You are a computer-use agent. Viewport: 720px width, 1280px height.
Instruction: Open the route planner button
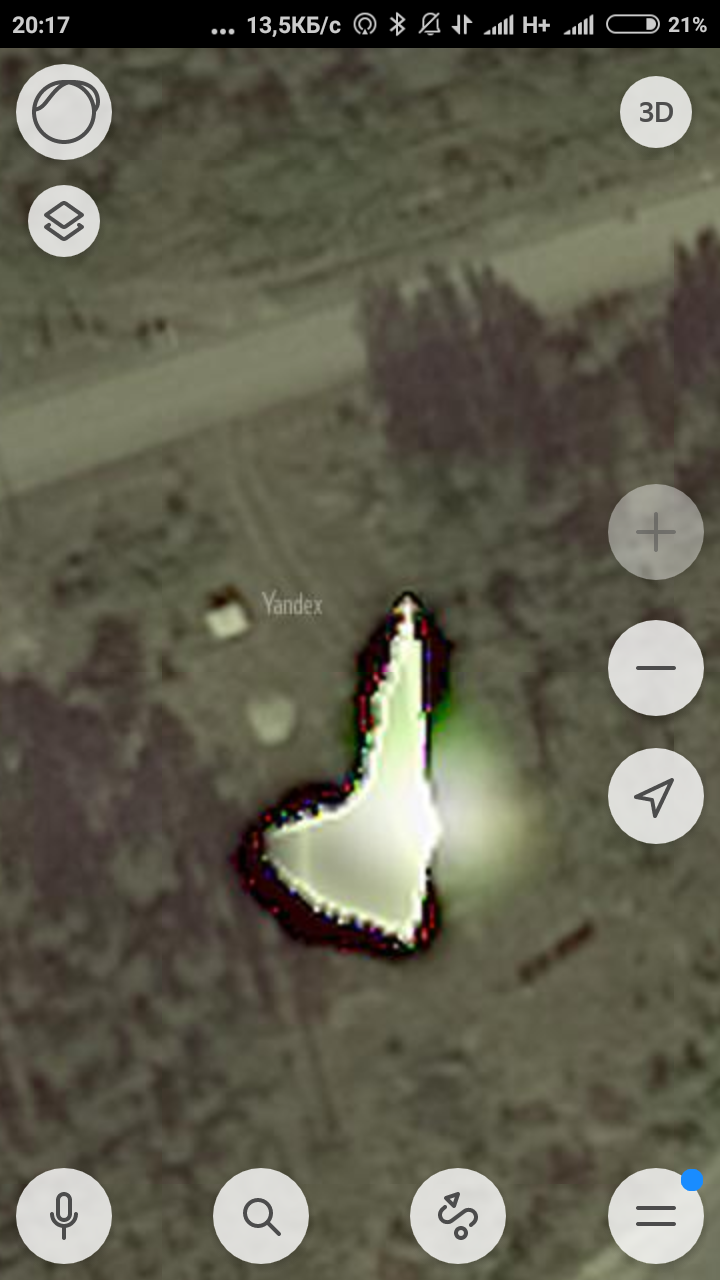(x=458, y=1215)
